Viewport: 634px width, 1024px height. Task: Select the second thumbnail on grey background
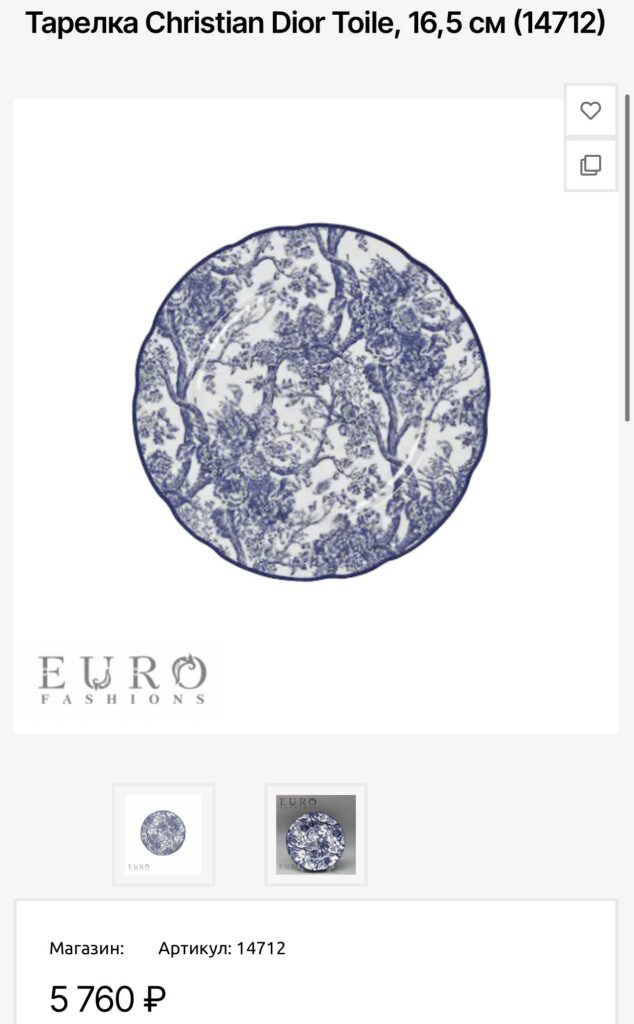[x=316, y=834]
